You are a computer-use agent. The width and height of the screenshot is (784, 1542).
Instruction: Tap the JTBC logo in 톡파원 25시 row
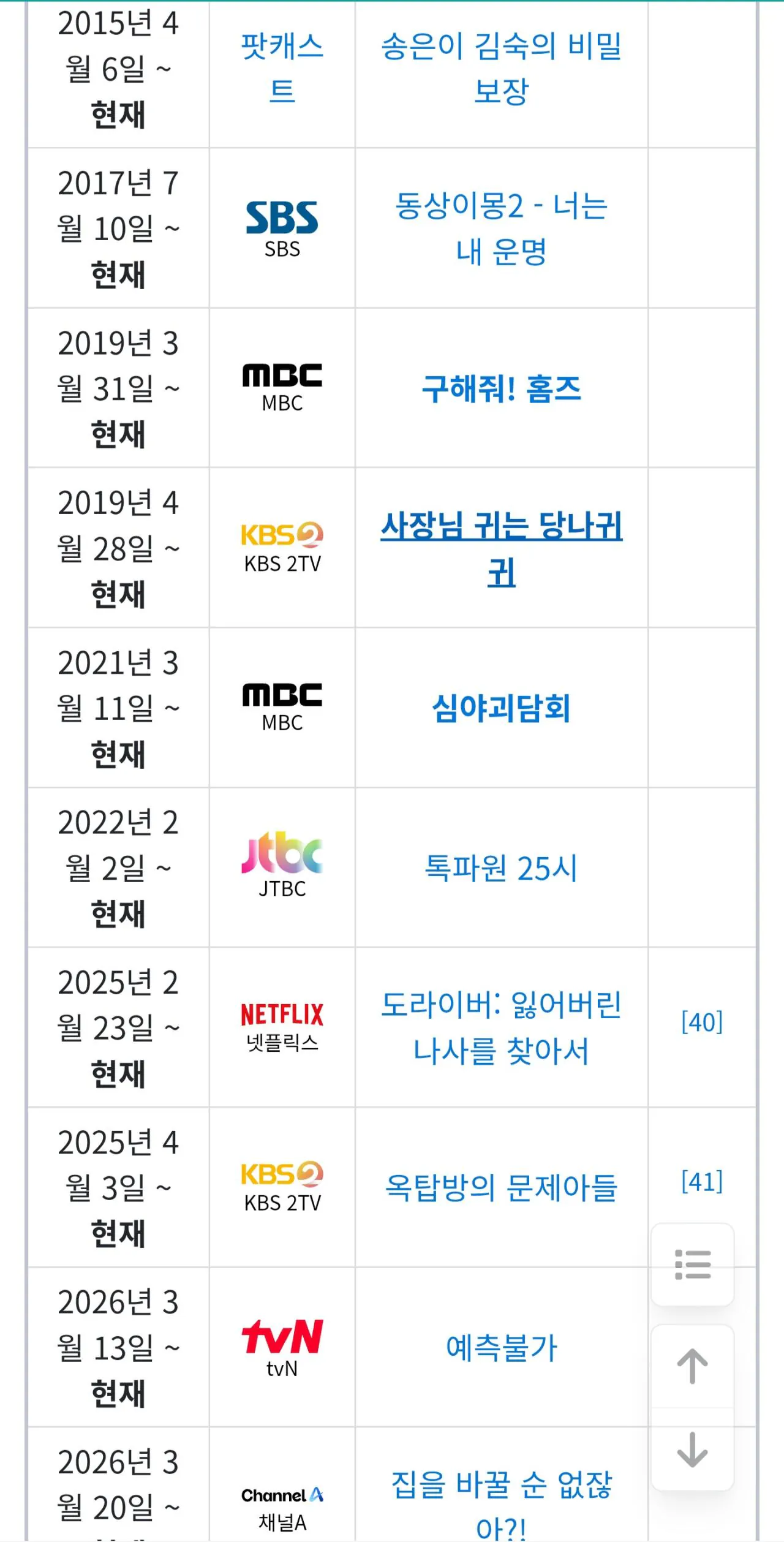click(282, 853)
